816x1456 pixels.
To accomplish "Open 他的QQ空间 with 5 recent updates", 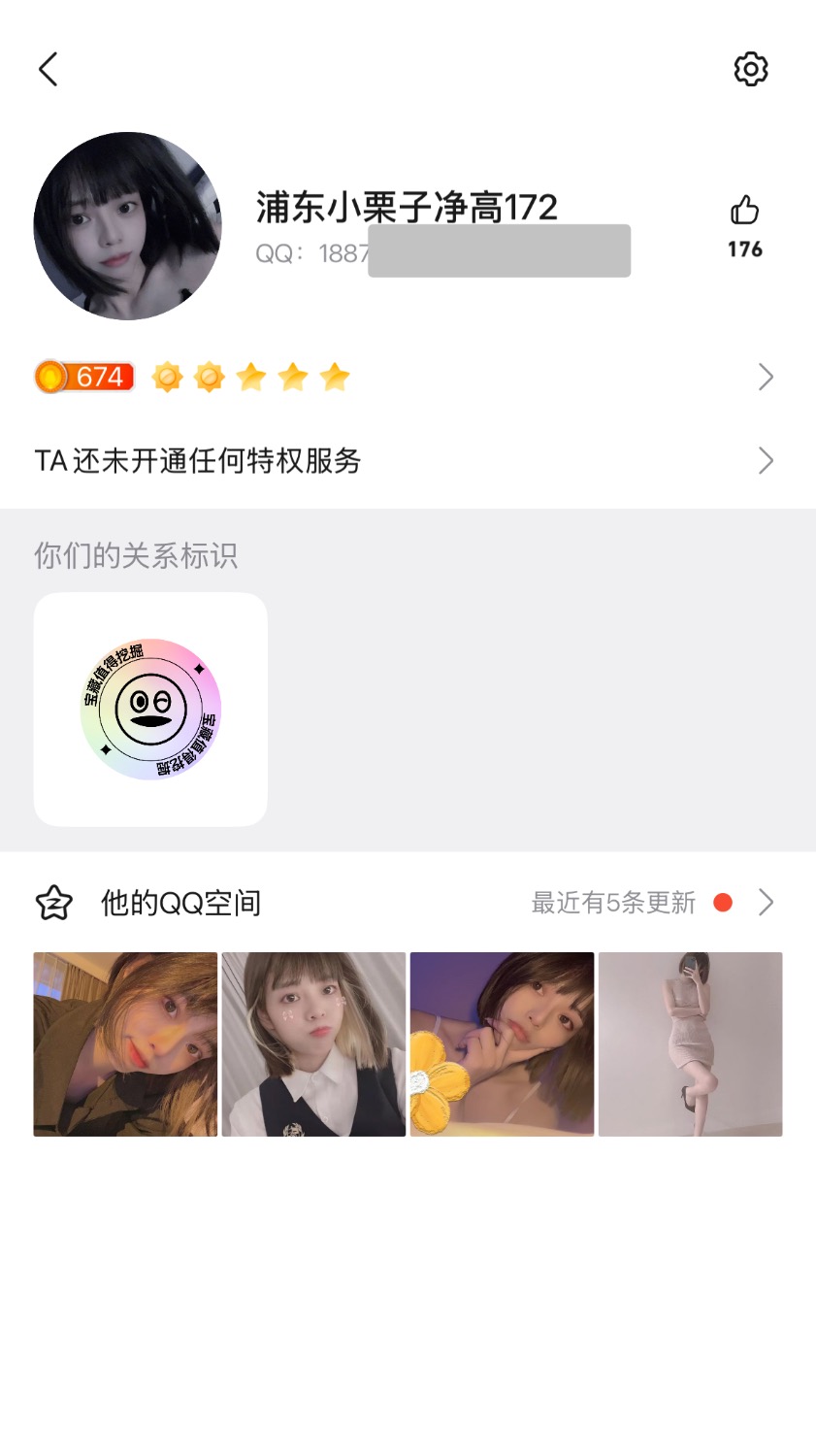I will click(x=408, y=903).
